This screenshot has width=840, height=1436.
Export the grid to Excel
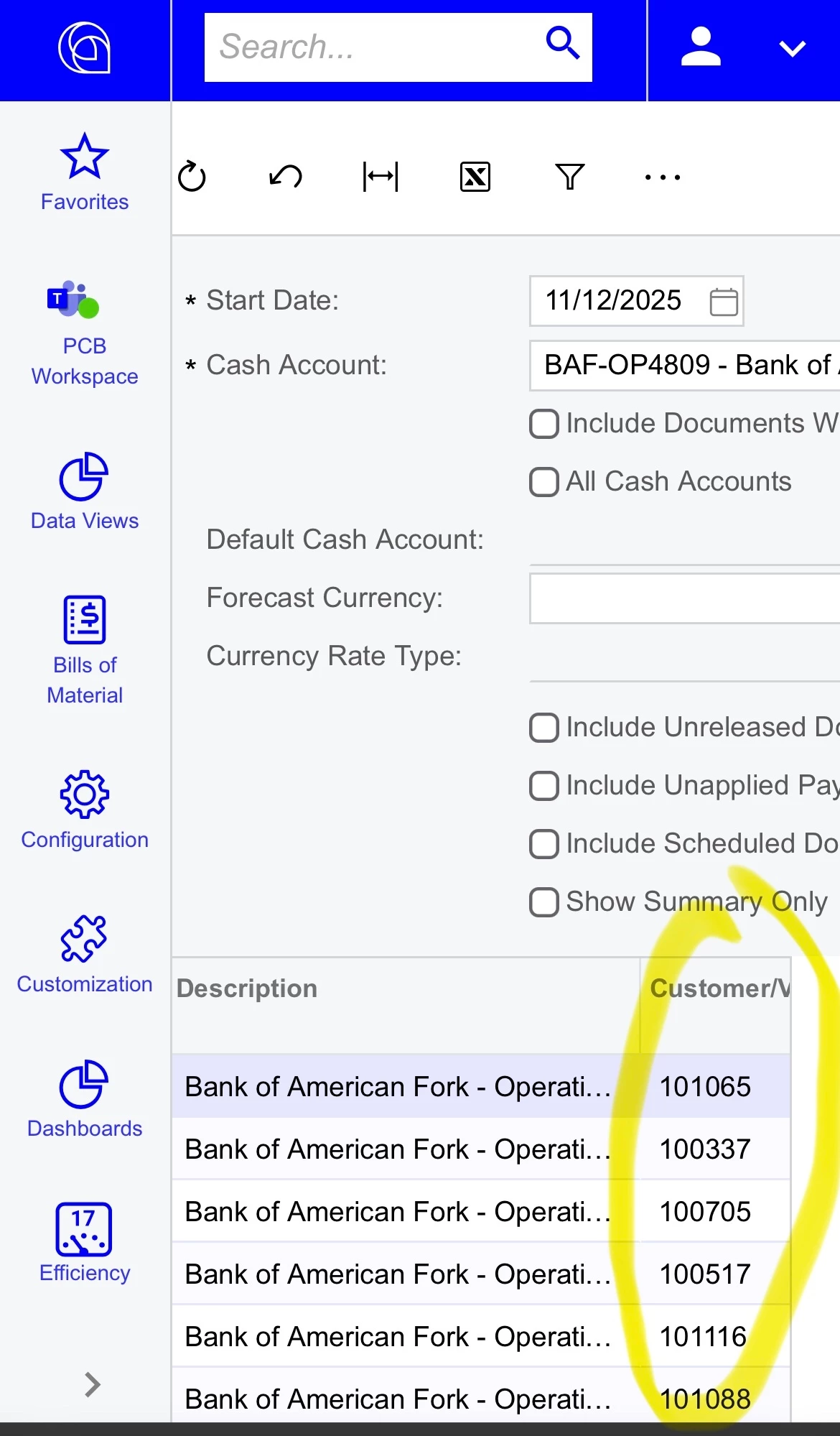coord(475,177)
